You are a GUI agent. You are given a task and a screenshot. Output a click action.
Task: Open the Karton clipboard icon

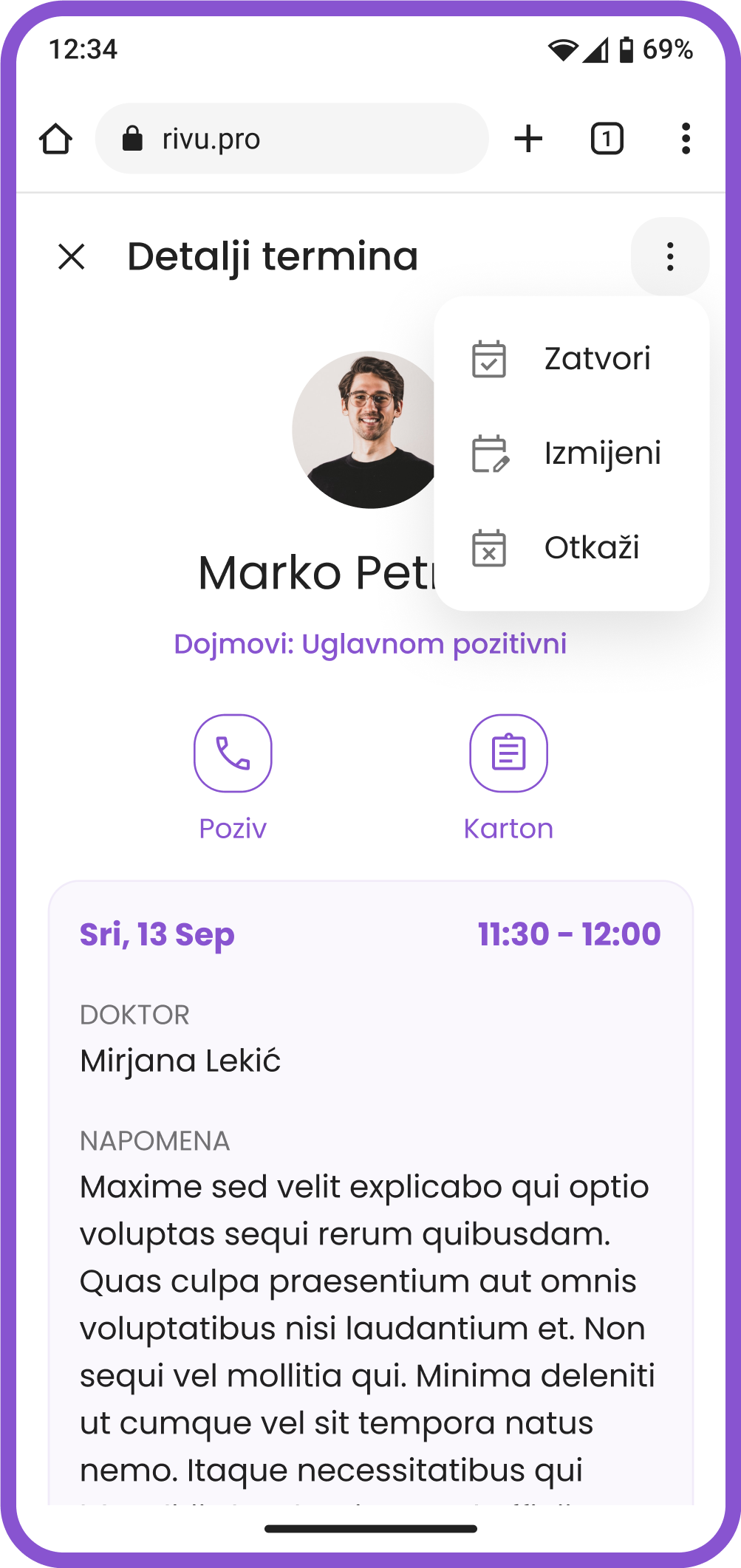click(x=508, y=753)
